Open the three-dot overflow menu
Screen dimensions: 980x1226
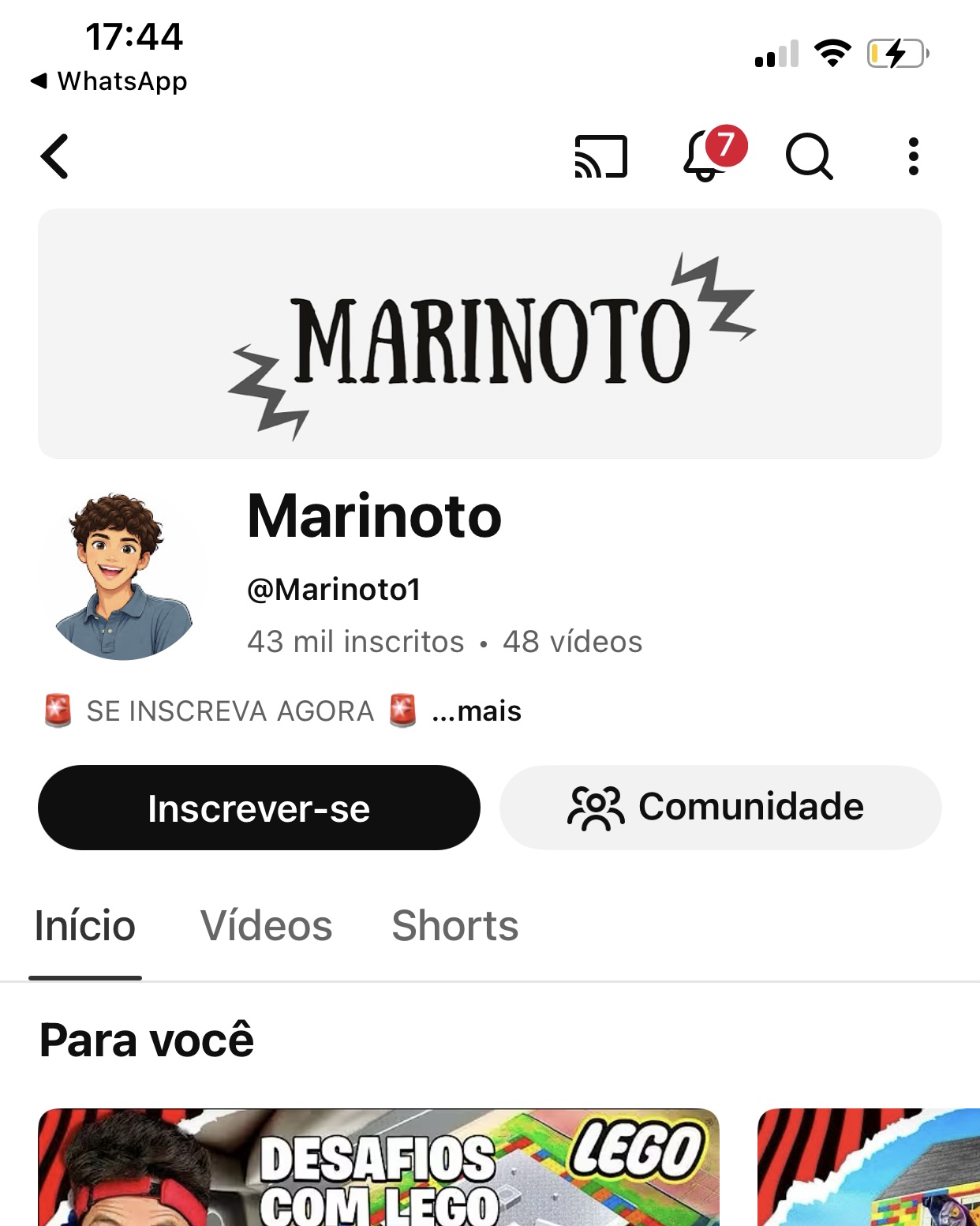(913, 156)
